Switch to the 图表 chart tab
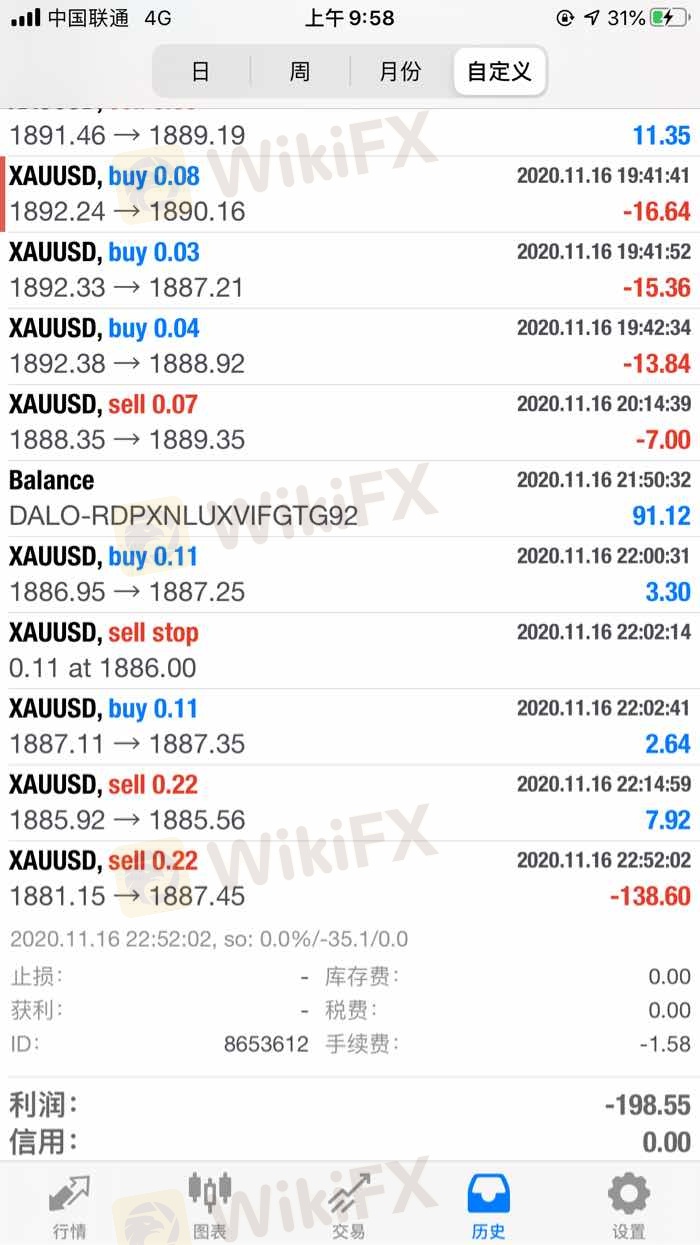 tap(210, 1204)
